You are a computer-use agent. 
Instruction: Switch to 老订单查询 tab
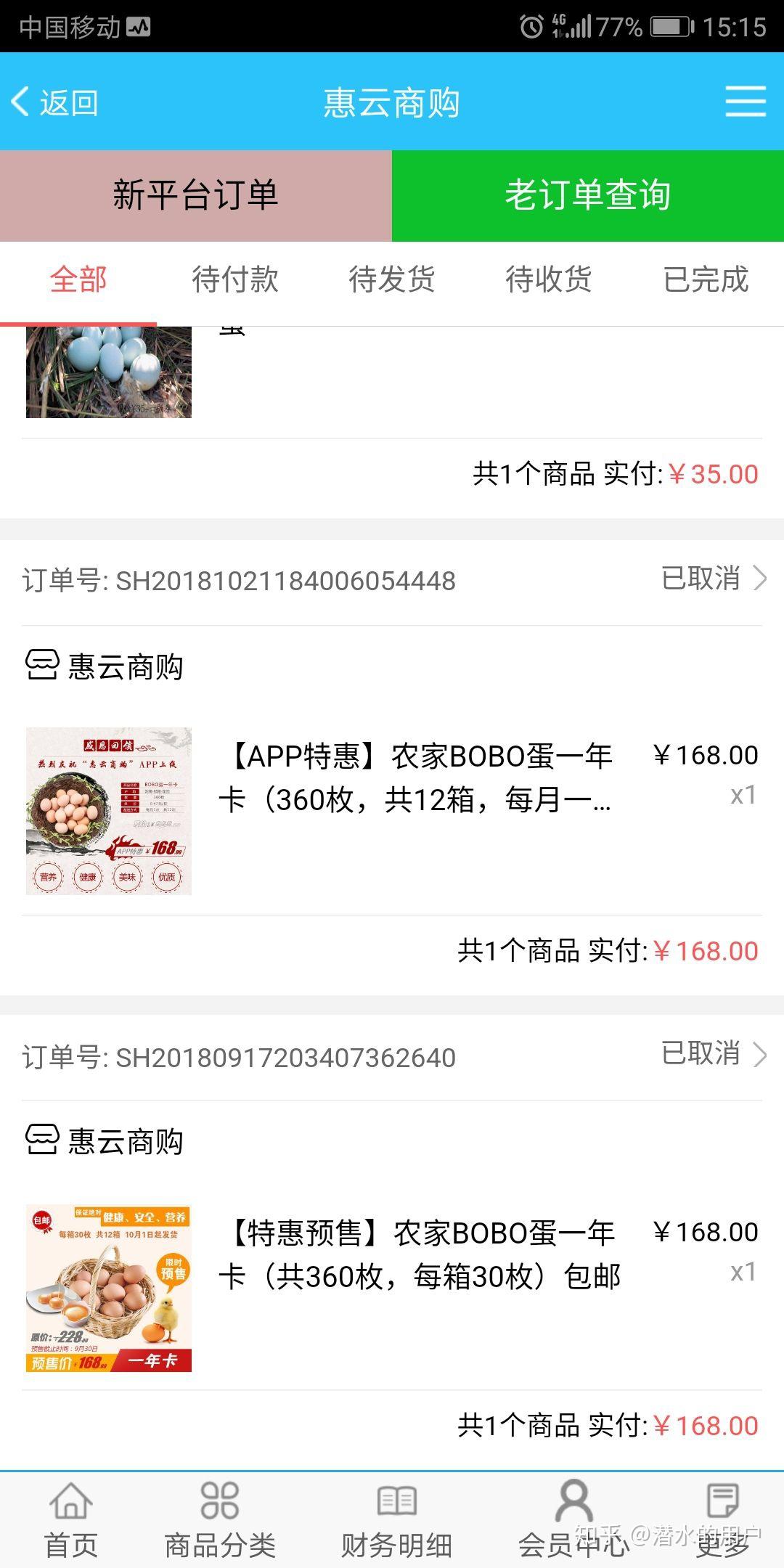pos(588,196)
